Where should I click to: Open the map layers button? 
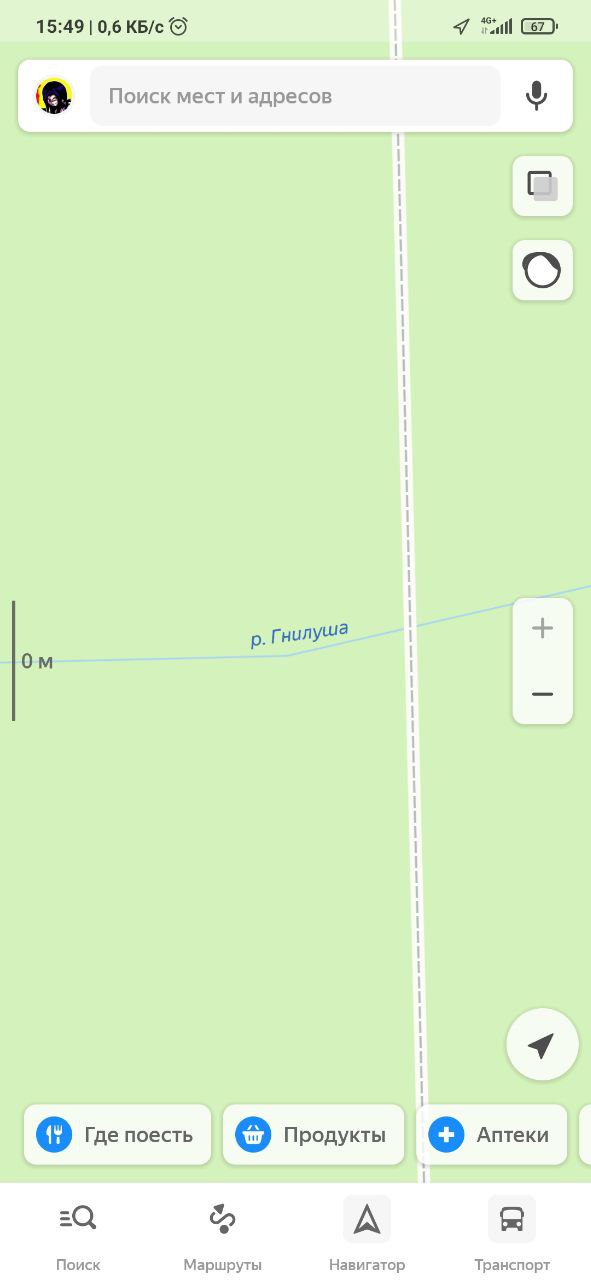point(543,186)
